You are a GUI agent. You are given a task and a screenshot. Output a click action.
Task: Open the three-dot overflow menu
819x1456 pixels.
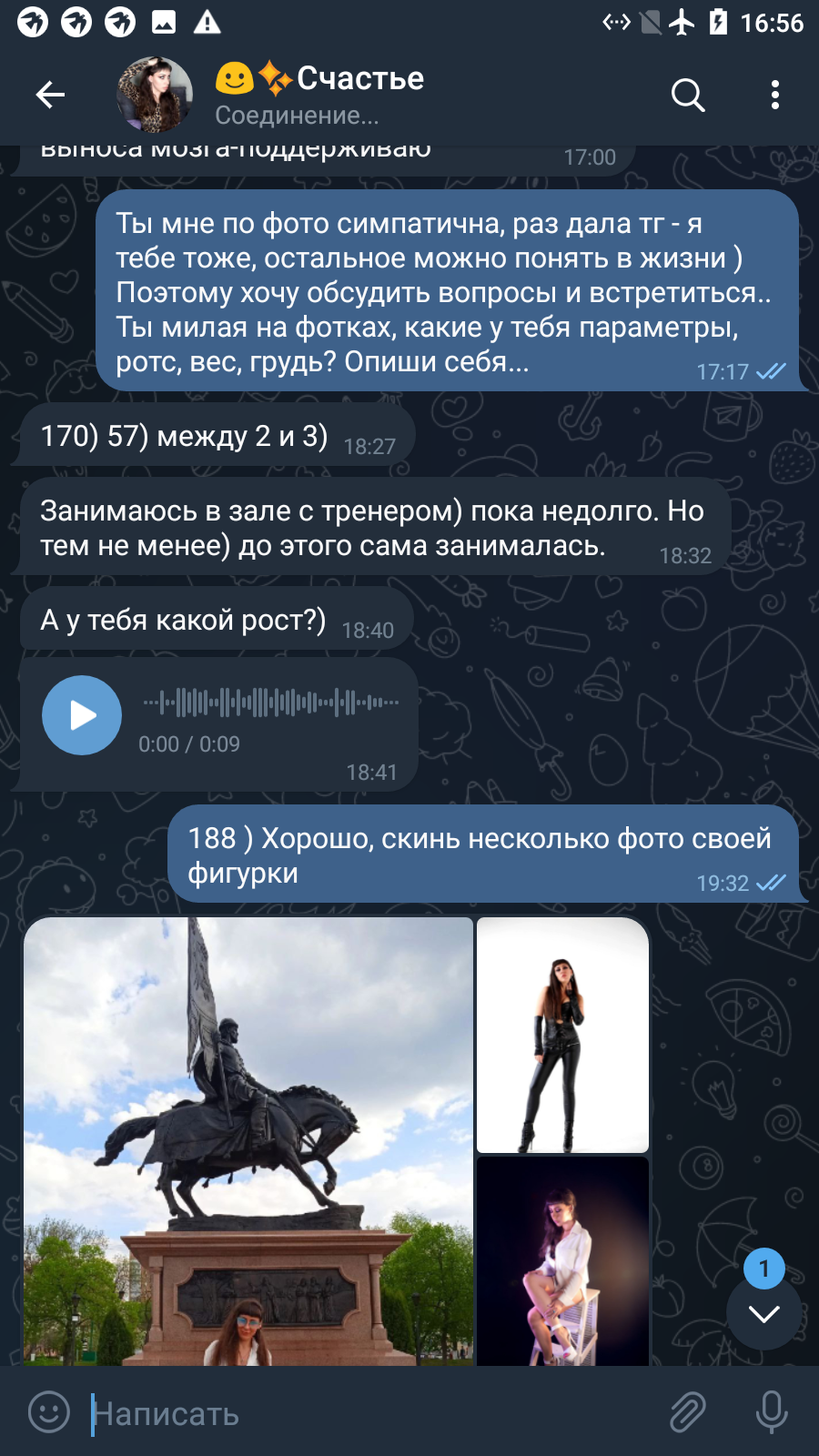click(x=775, y=95)
